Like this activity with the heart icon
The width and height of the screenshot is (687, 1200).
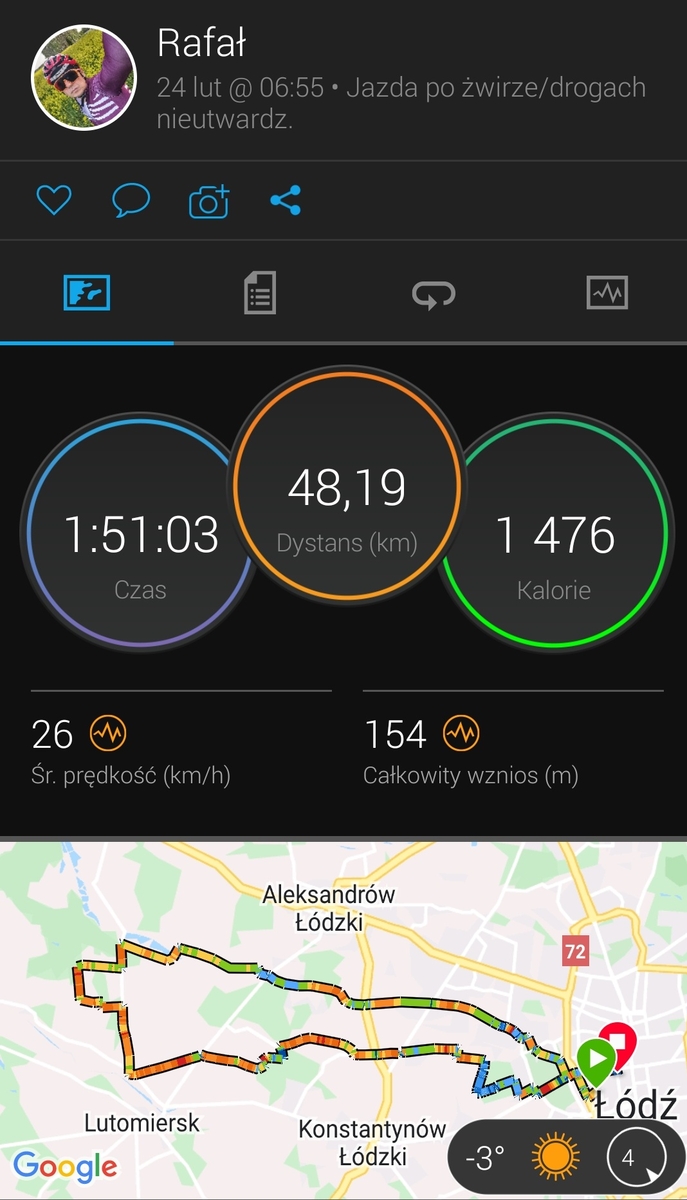coord(54,201)
